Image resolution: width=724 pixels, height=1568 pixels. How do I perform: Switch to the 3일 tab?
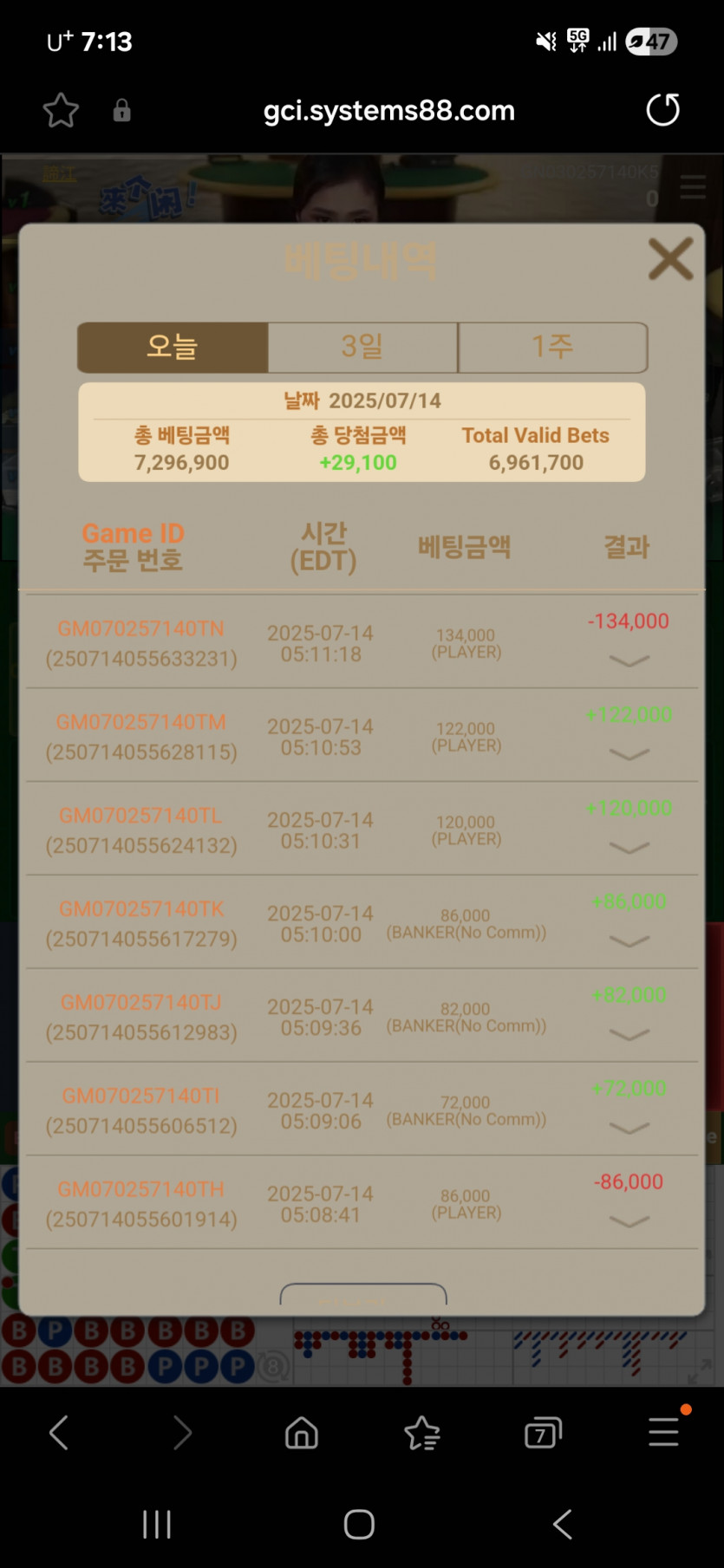(x=362, y=347)
